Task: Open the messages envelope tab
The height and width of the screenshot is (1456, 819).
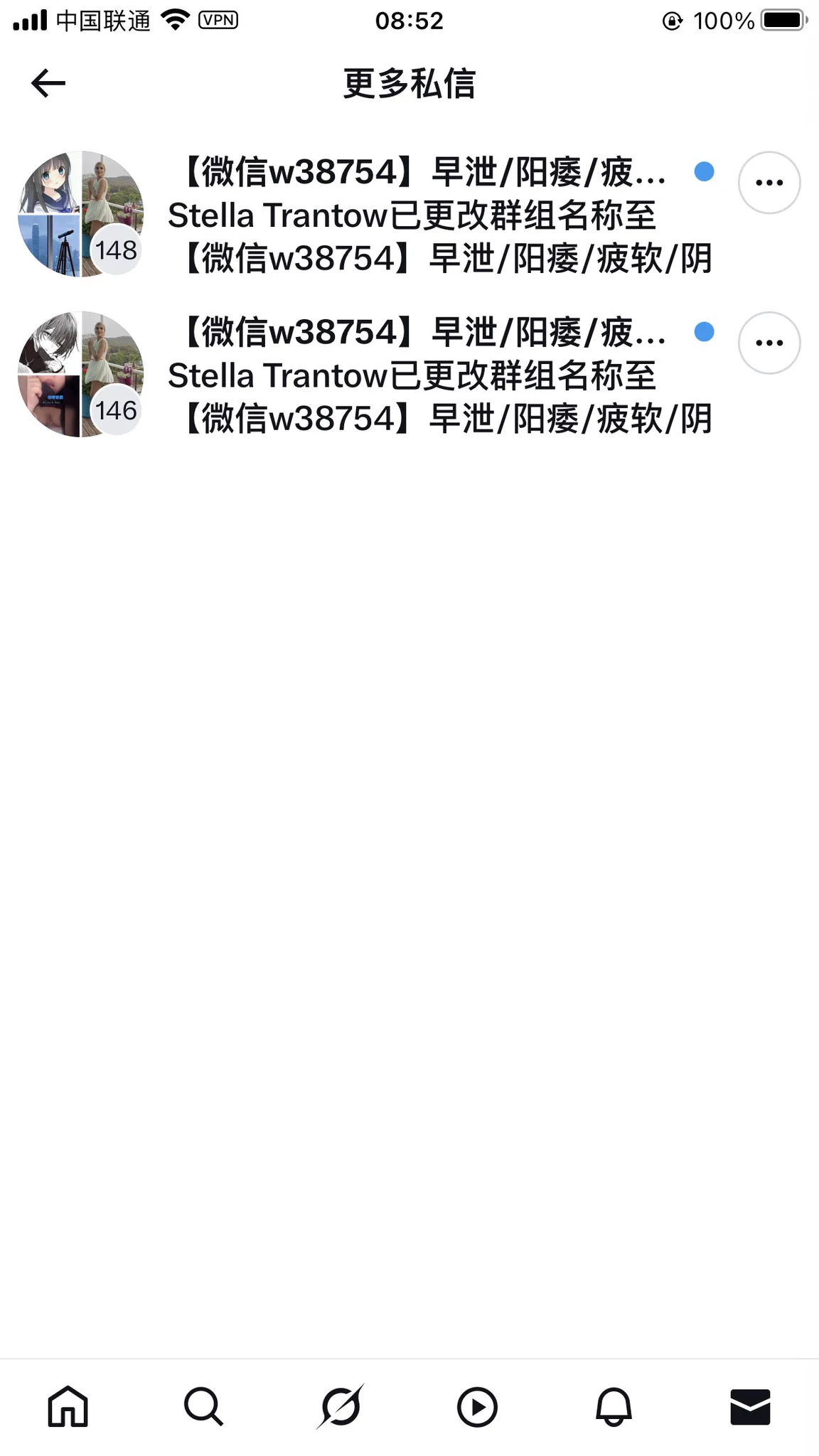Action: coord(750,1406)
